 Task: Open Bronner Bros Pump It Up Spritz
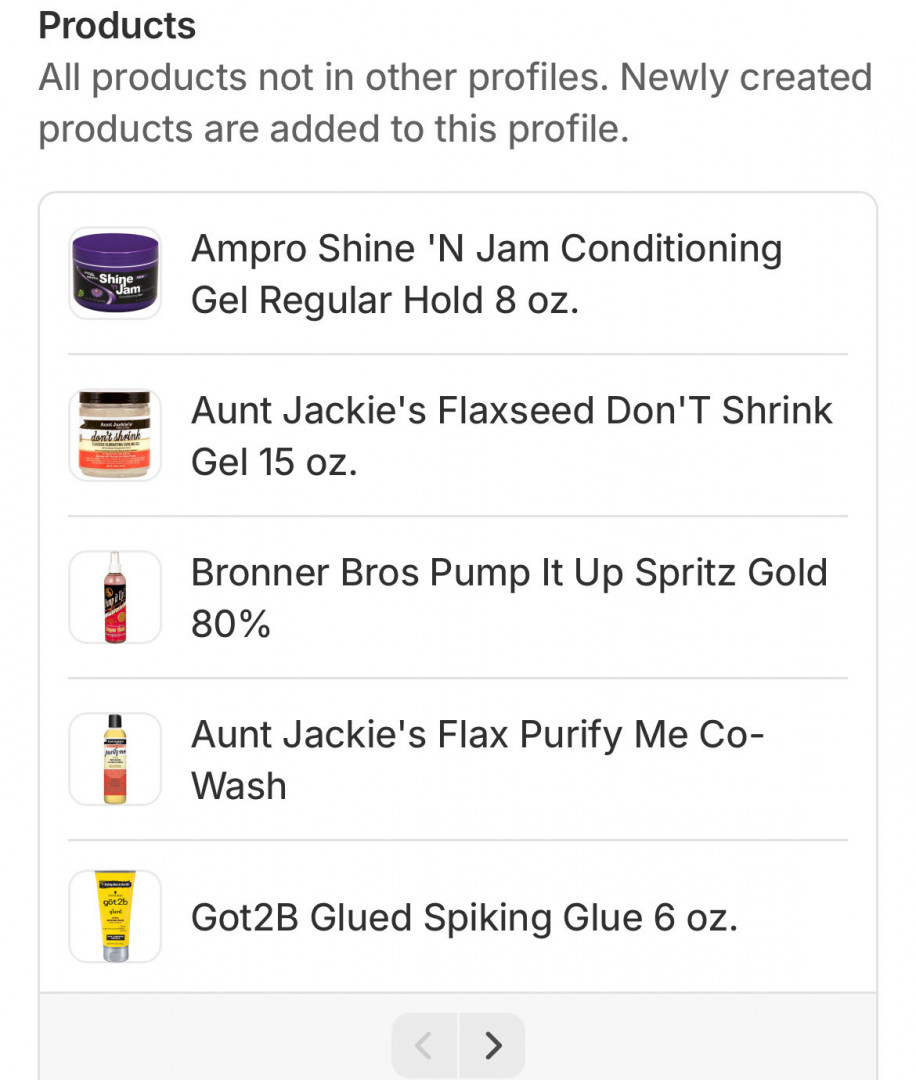pos(508,598)
